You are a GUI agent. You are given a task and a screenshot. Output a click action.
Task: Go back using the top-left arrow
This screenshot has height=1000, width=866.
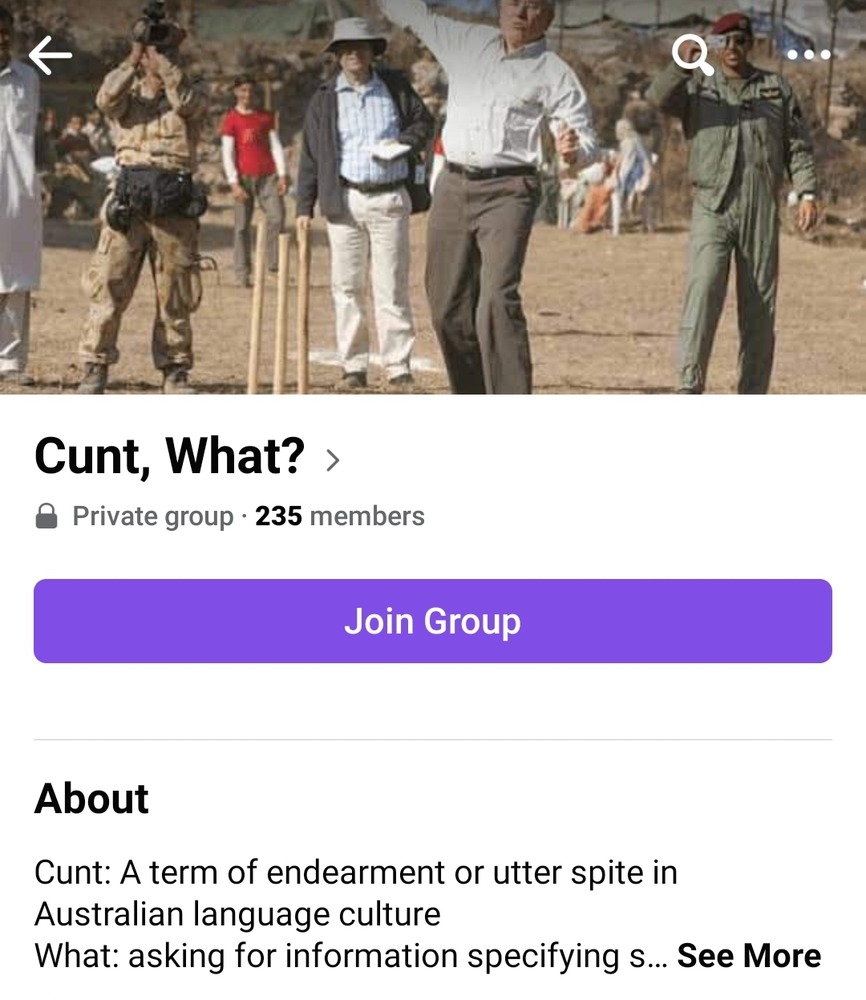pyautogui.click(x=50, y=55)
